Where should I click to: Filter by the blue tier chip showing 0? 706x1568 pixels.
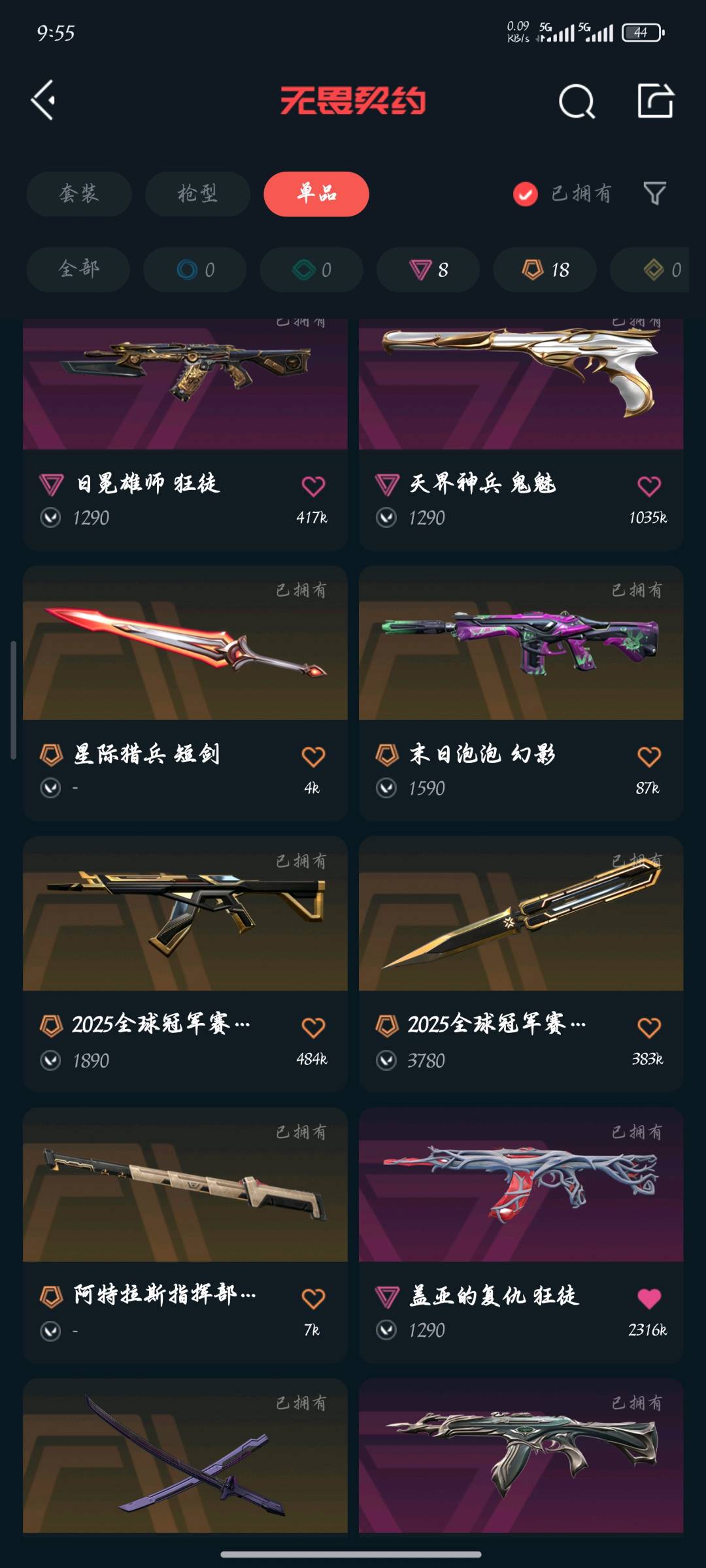pyautogui.click(x=195, y=269)
